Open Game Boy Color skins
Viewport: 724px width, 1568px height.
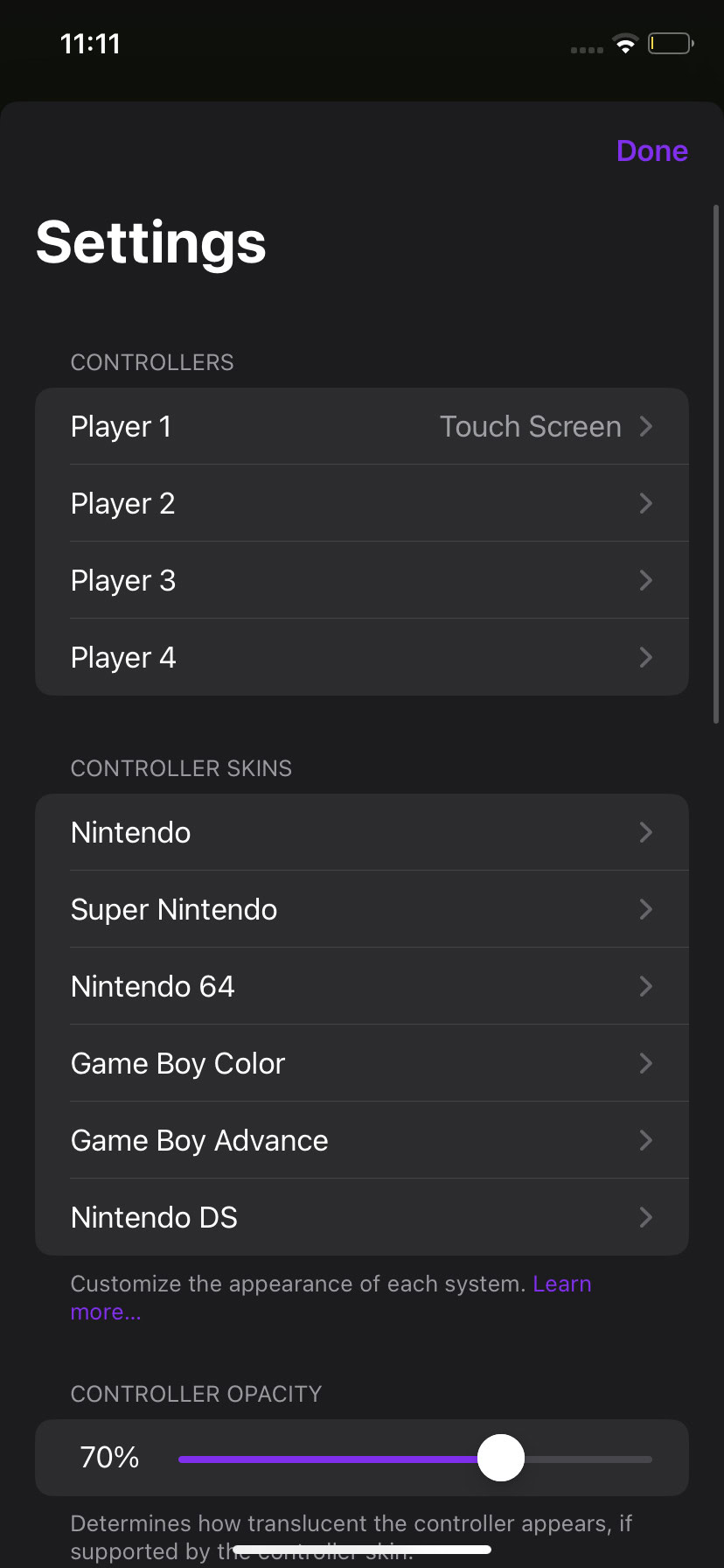tap(362, 1063)
